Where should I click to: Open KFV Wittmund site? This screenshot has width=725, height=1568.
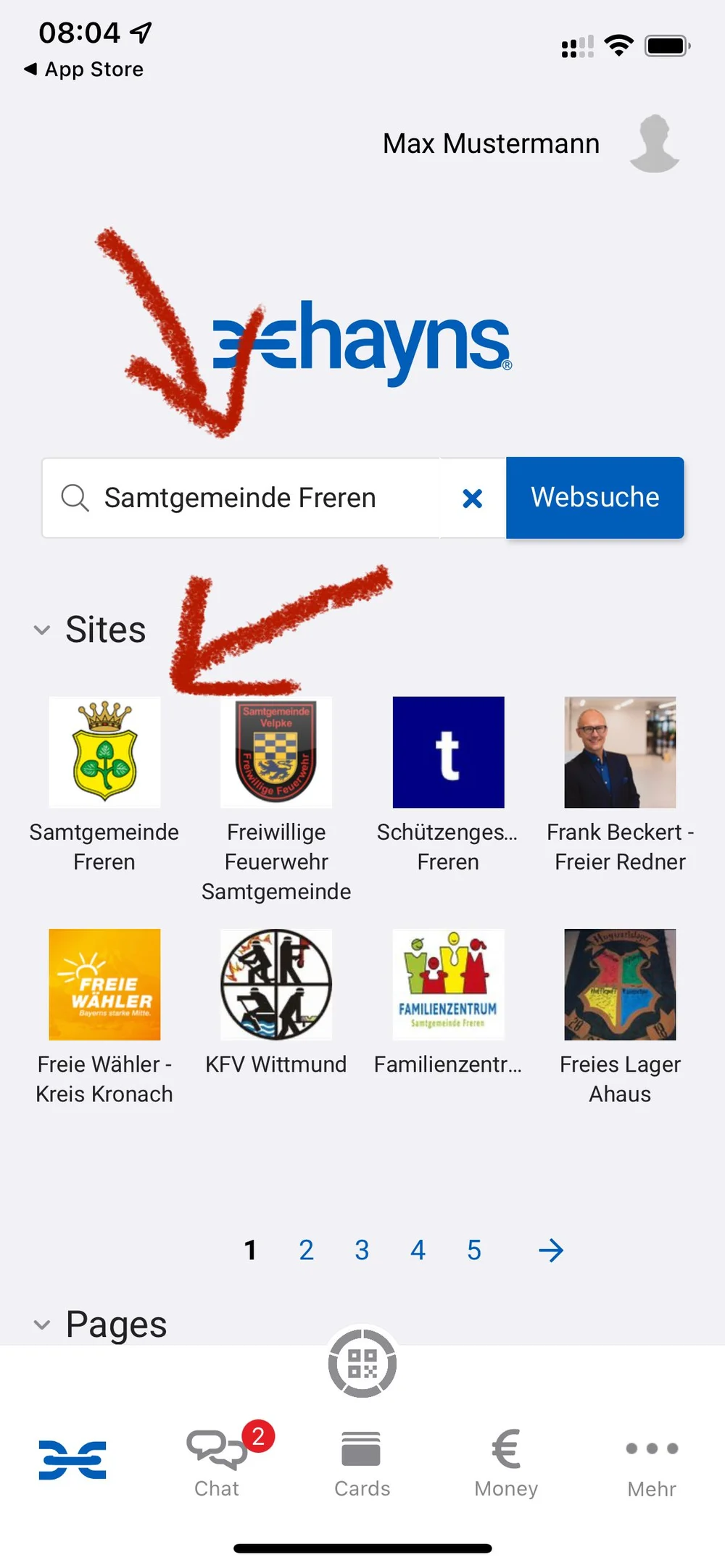(x=276, y=985)
